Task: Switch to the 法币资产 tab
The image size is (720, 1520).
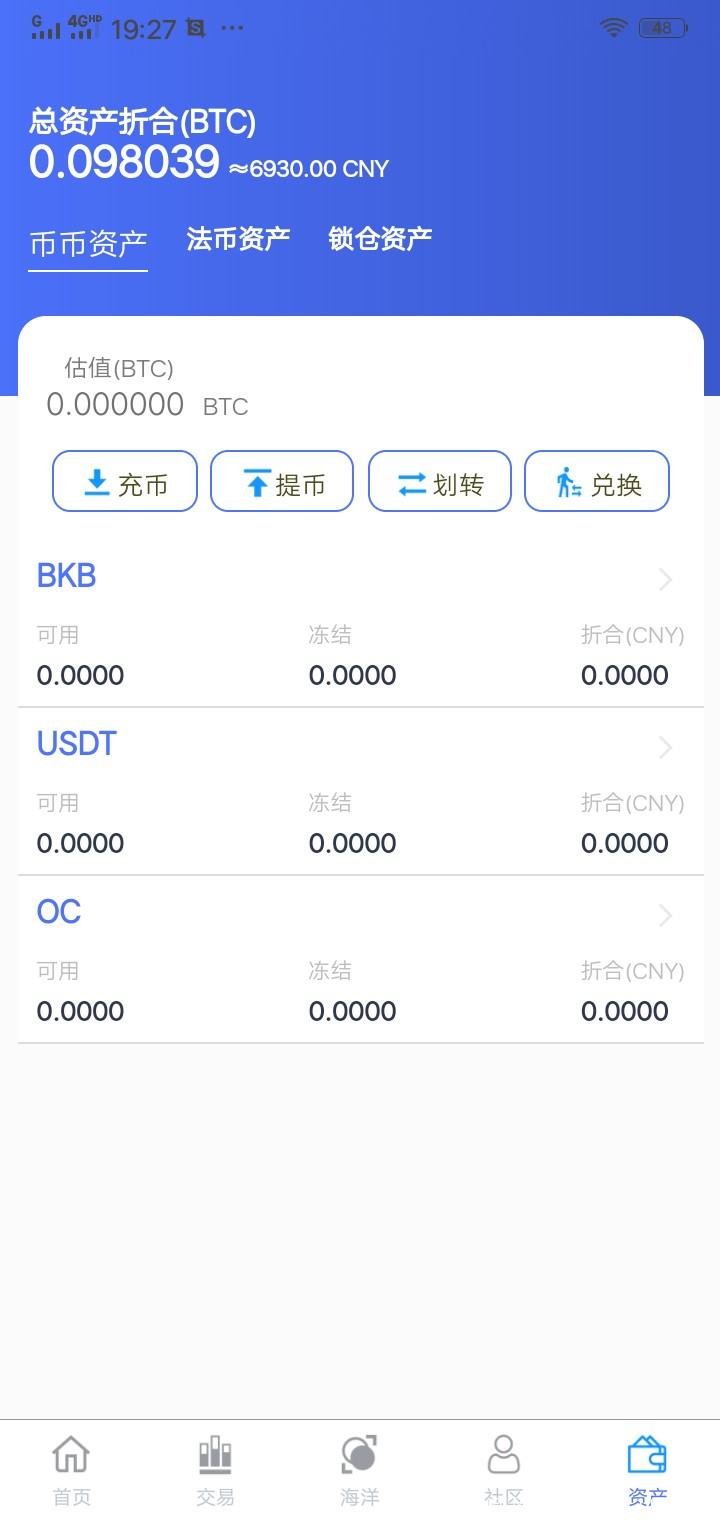Action: 237,238
